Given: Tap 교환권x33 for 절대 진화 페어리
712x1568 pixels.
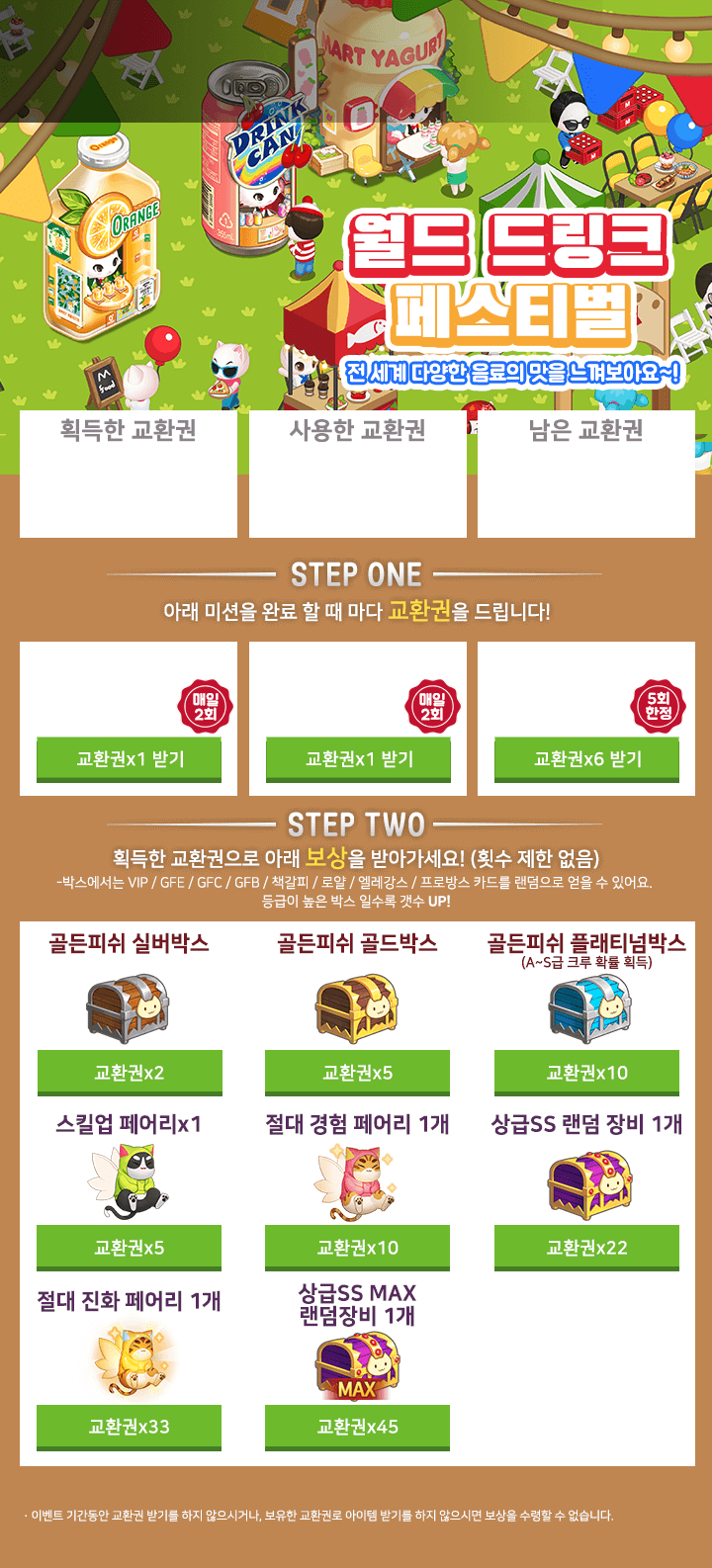Looking at the screenshot, I should [x=130, y=1427].
